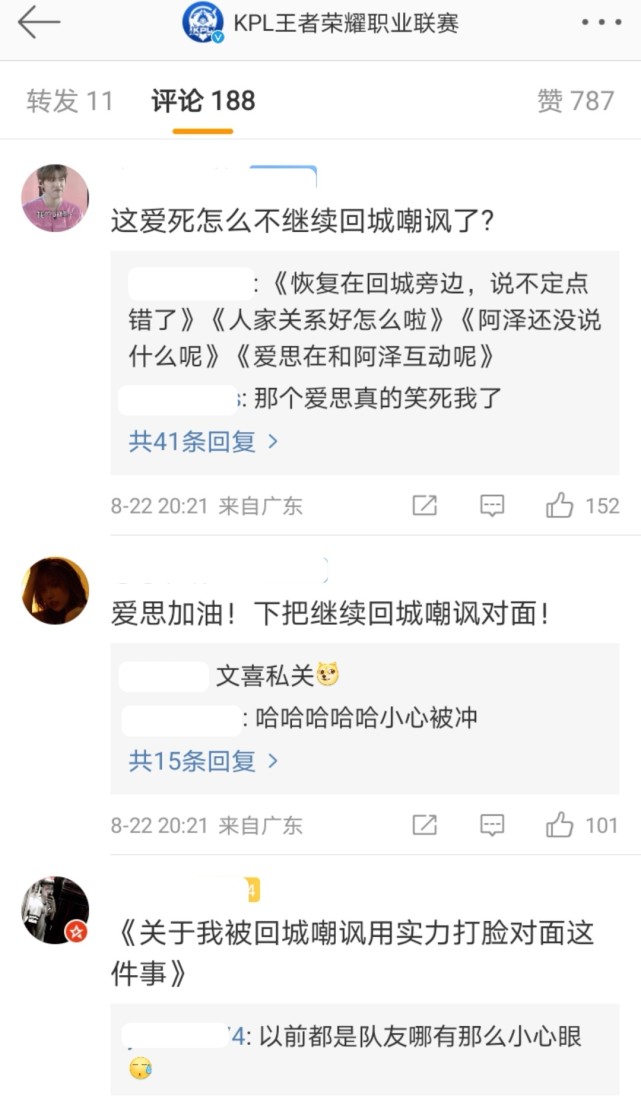Switch to the 赞 787 tab
The width and height of the screenshot is (641, 1099).
point(575,101)
